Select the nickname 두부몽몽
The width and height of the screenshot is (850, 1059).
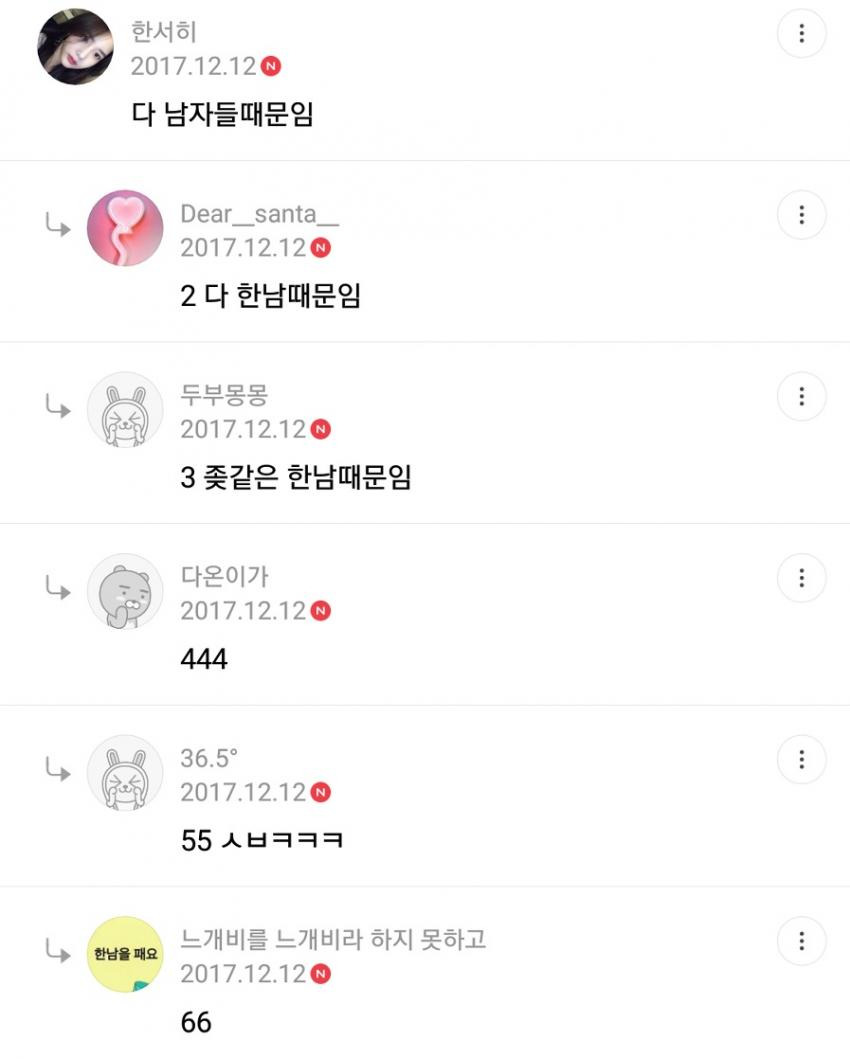[224, 396]
